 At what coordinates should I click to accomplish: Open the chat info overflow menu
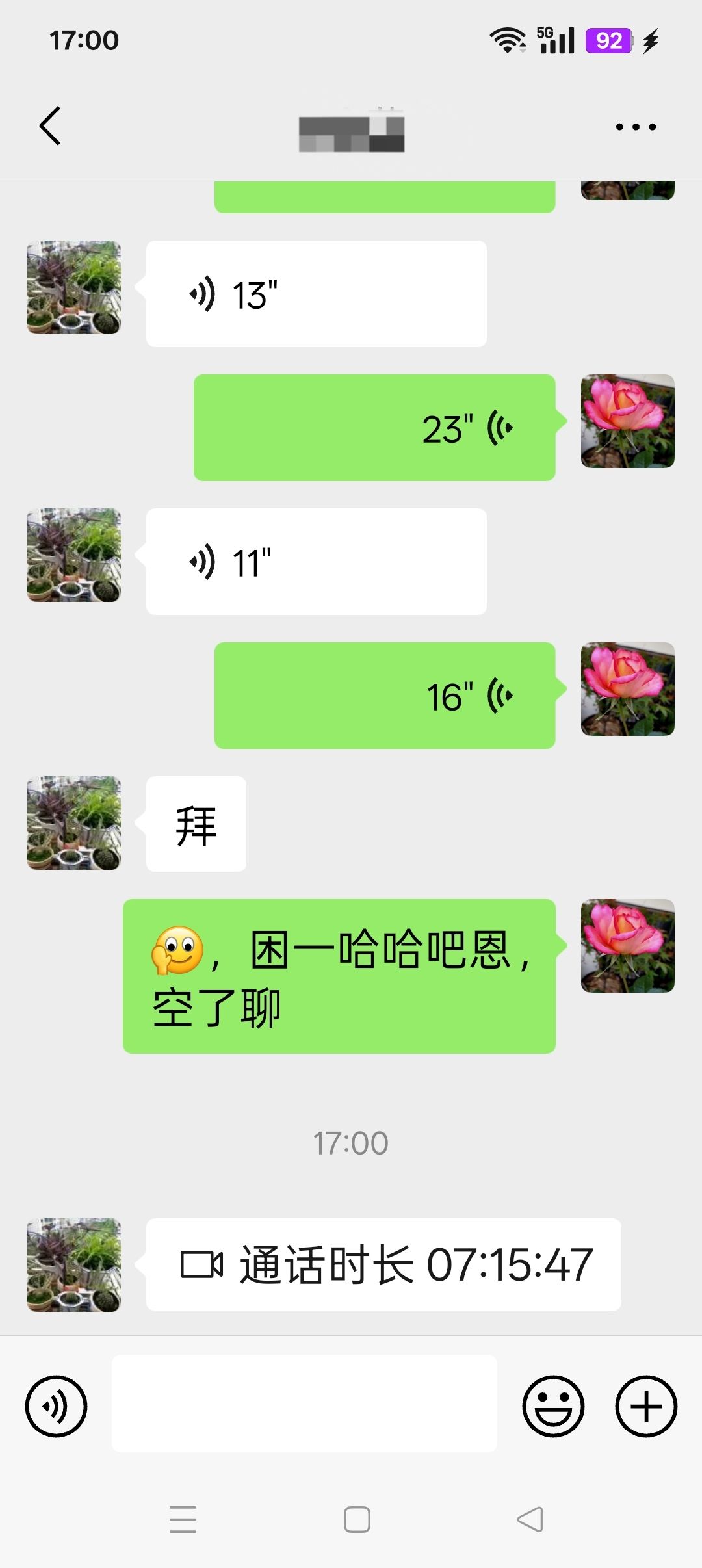click(x=636, y=127)
